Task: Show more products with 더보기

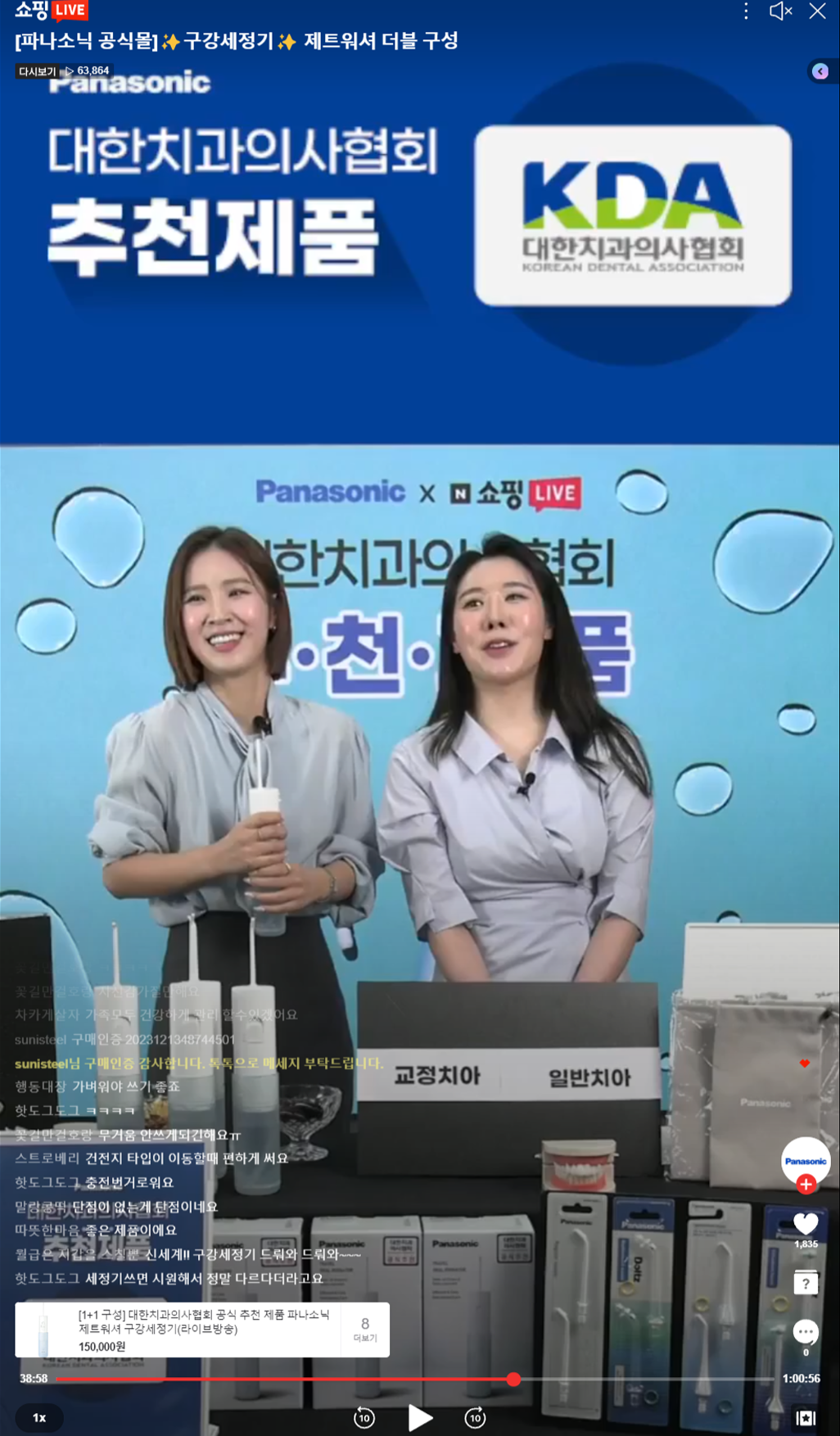Action: pyautogui.click(x=365, y=1330)
